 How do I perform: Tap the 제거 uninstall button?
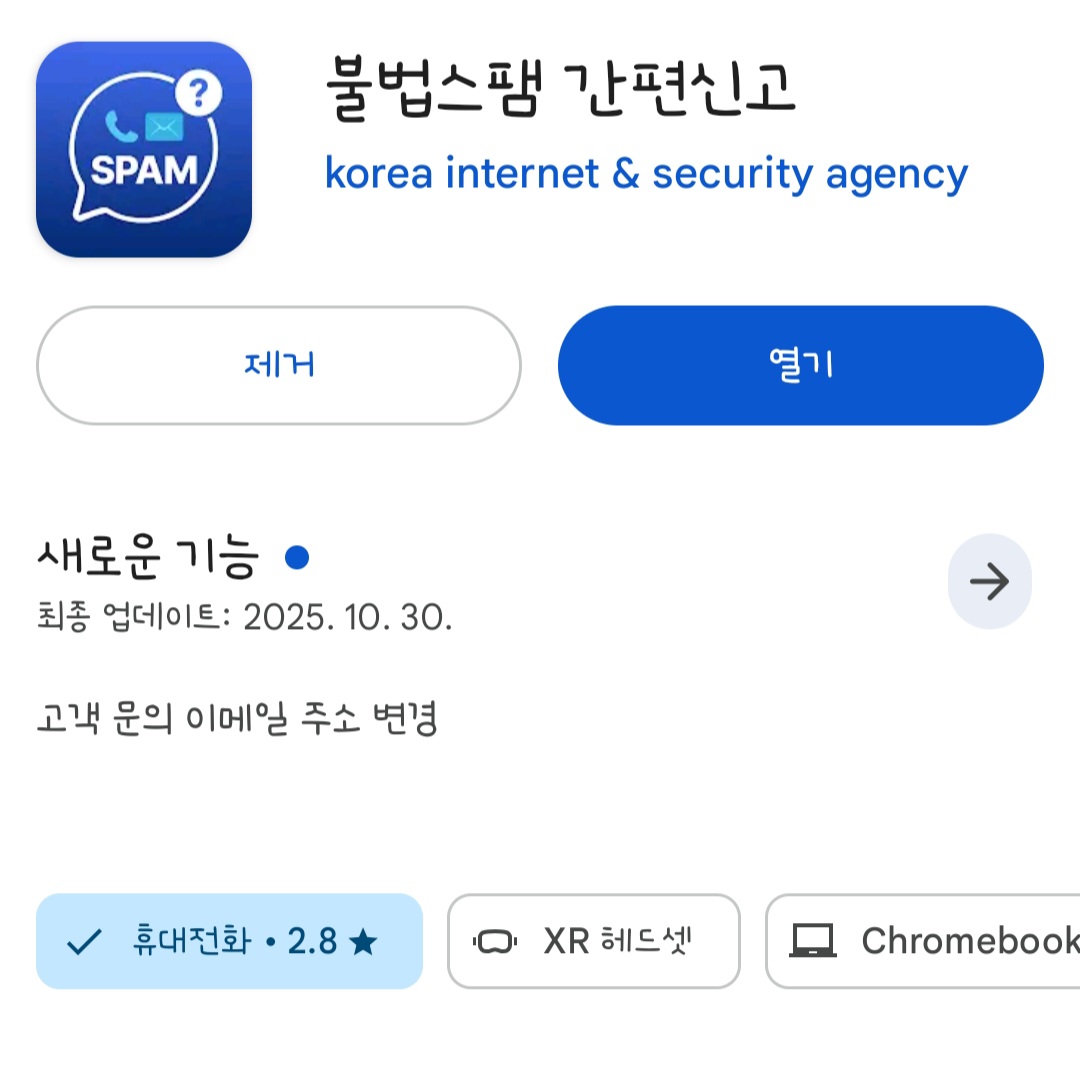[x=278, y=365]
